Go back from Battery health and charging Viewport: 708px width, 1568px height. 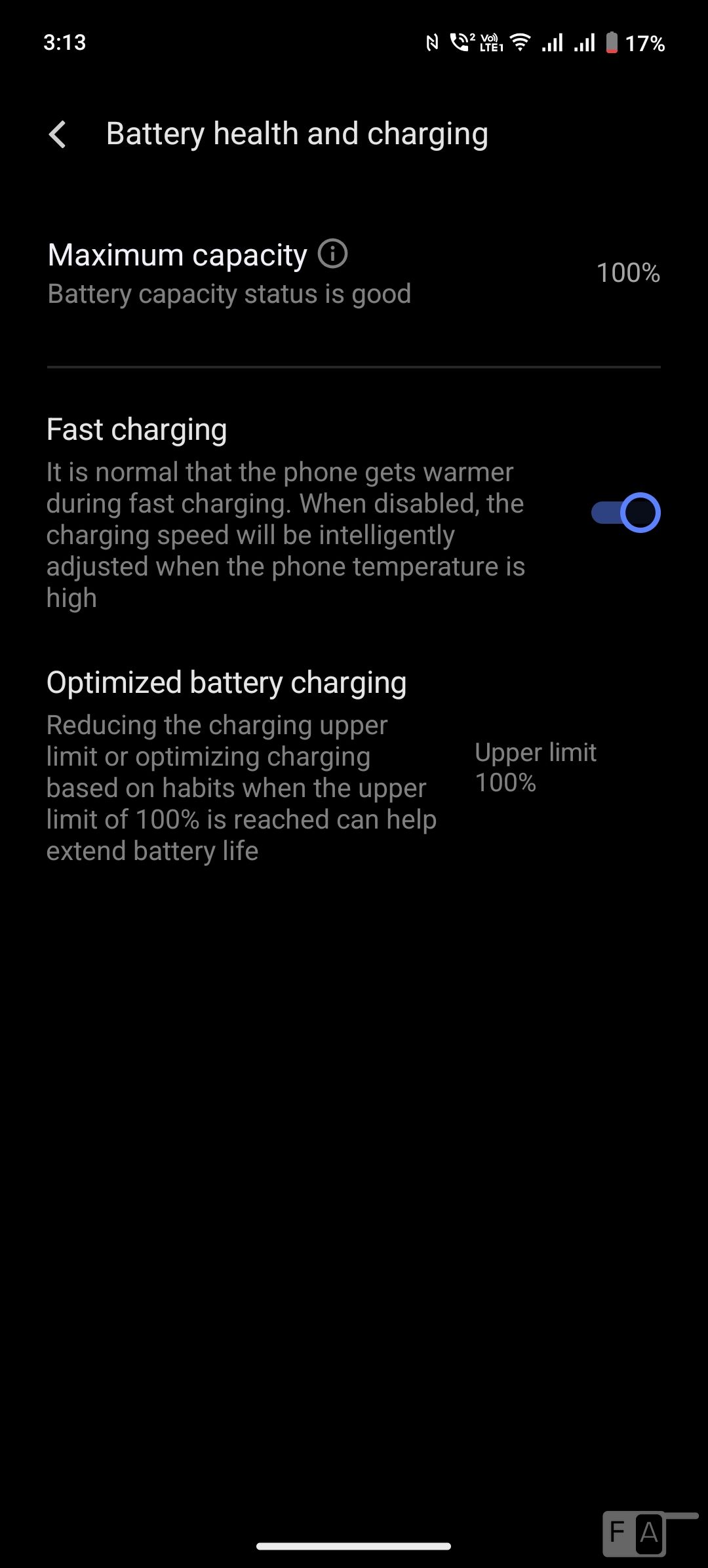58,134
